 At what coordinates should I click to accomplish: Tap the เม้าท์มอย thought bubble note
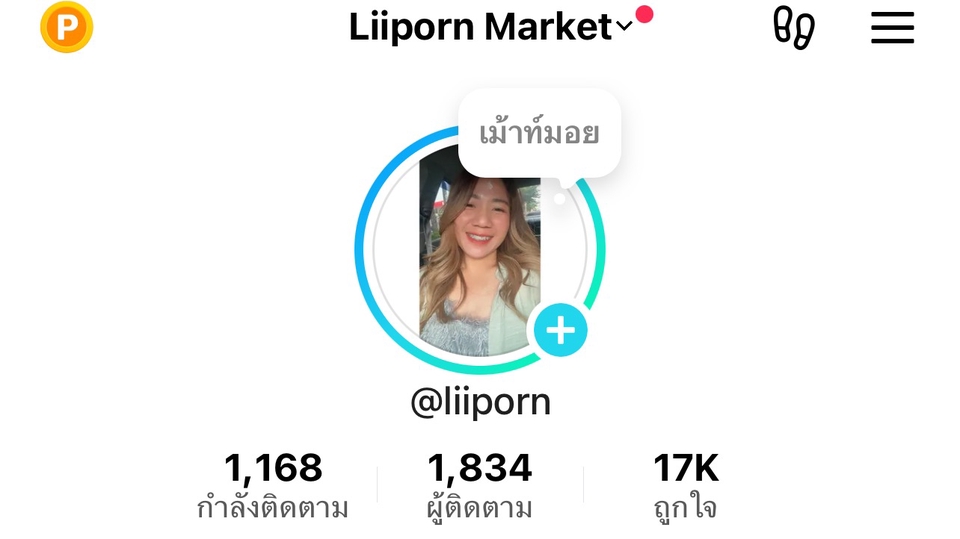(x=539, y=133)
